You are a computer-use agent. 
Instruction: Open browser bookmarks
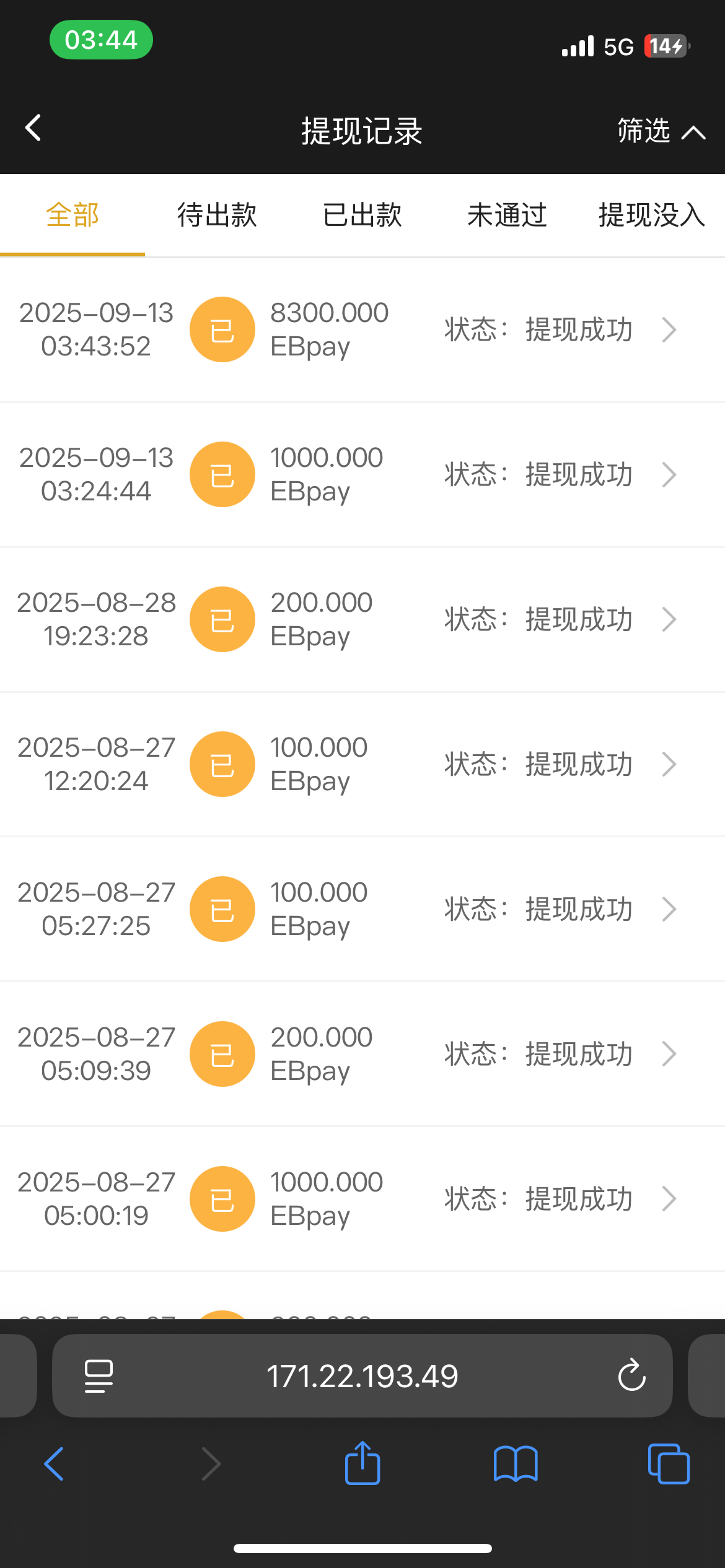pyautogui.click(x=516, y=1464)
